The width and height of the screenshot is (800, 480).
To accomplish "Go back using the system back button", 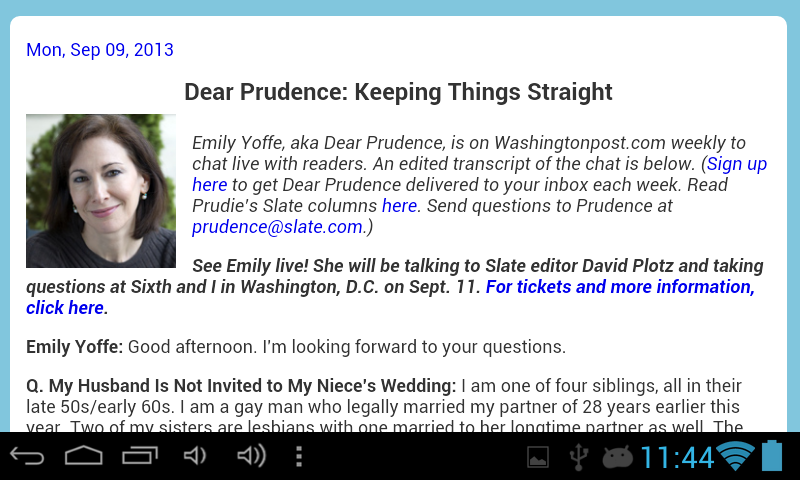I will click(x=27, y=457).
